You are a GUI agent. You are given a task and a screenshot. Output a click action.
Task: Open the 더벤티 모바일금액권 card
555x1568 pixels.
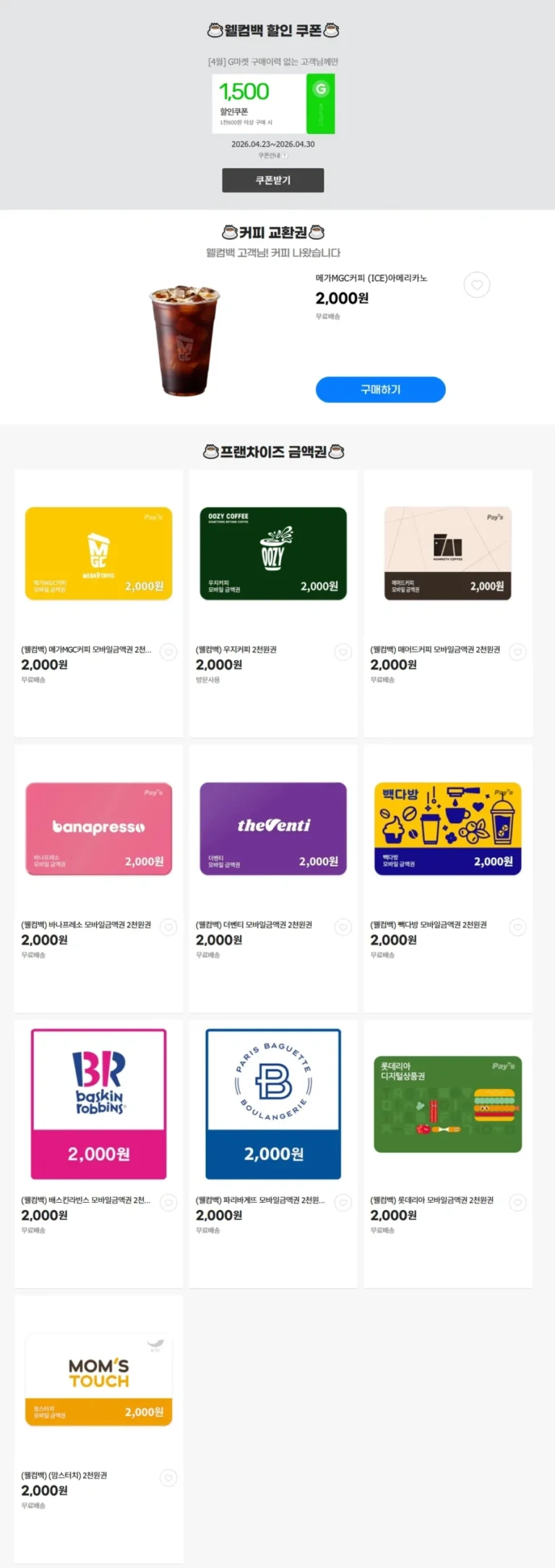pos(272,829)
